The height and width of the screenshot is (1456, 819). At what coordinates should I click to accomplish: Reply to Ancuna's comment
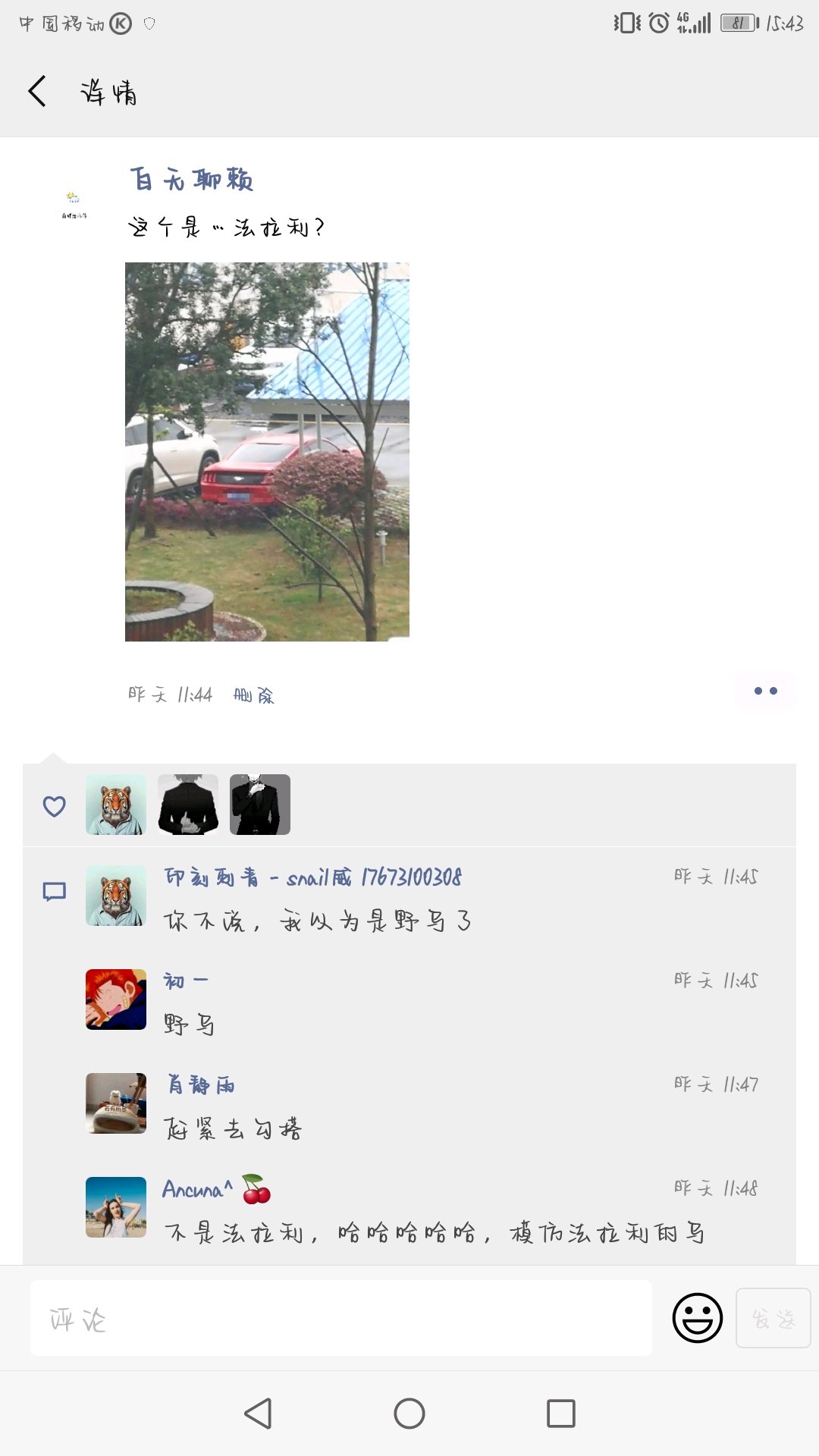pyautogui.click(x=434, y=1233)
